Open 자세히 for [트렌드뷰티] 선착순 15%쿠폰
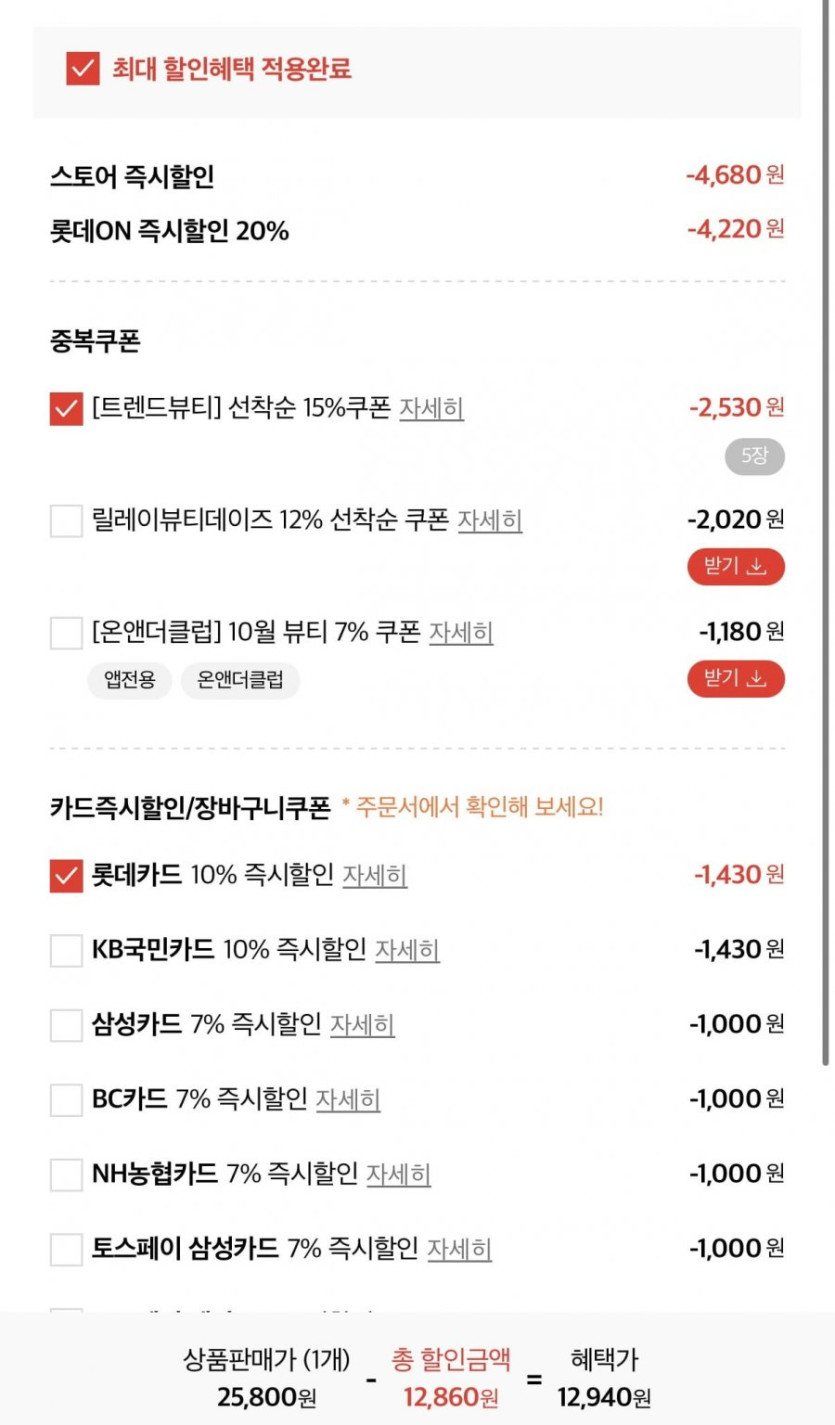Image resolution: width=835 pixels, height=1425 pixels. click(x=431, y=409)
